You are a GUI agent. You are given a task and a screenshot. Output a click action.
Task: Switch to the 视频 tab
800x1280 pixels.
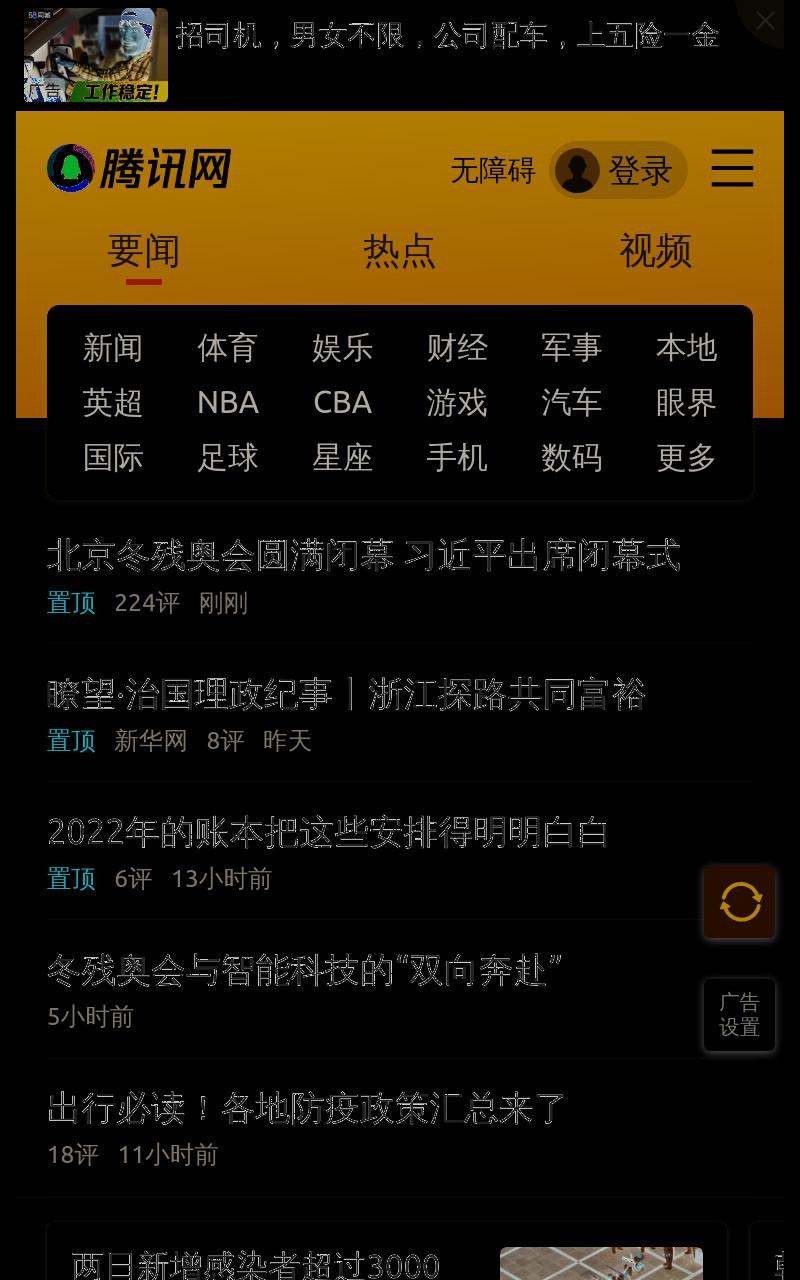tap(656, 251)
